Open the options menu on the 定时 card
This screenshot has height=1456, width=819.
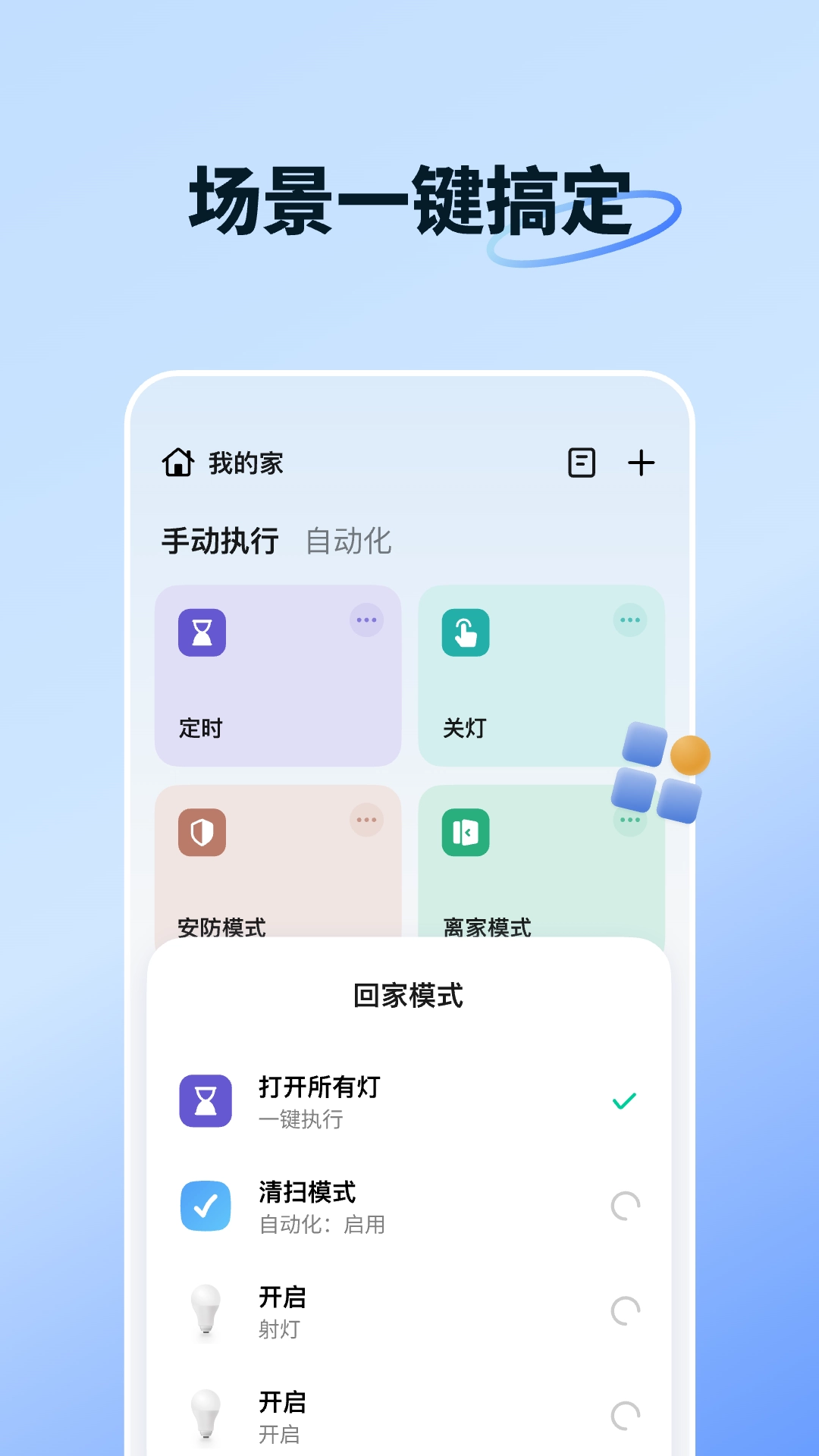point(367,619)
